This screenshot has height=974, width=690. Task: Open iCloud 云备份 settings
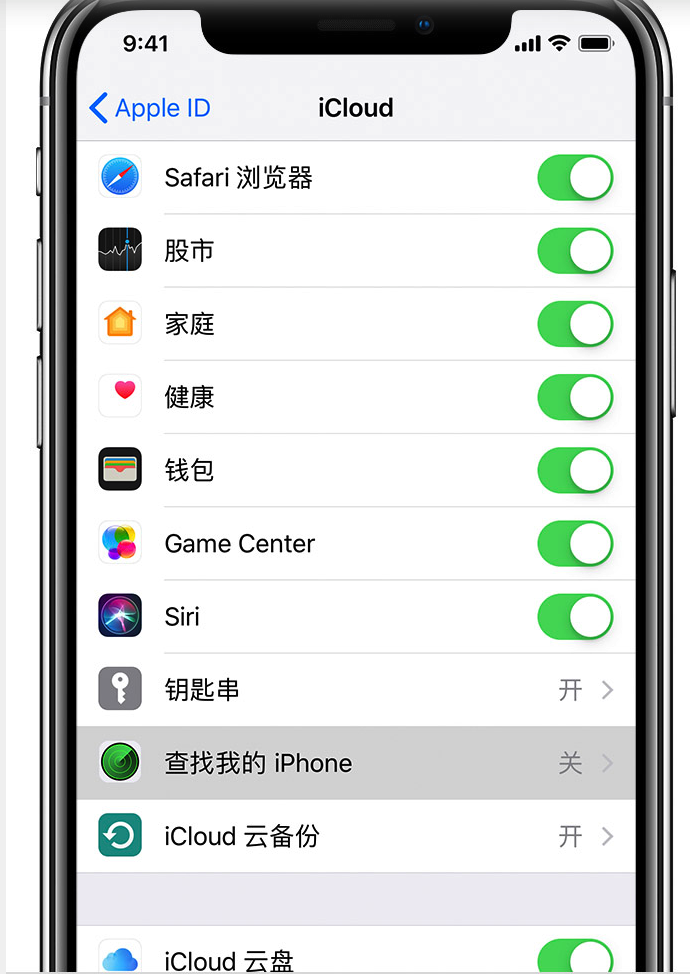(x=356, y=836)
